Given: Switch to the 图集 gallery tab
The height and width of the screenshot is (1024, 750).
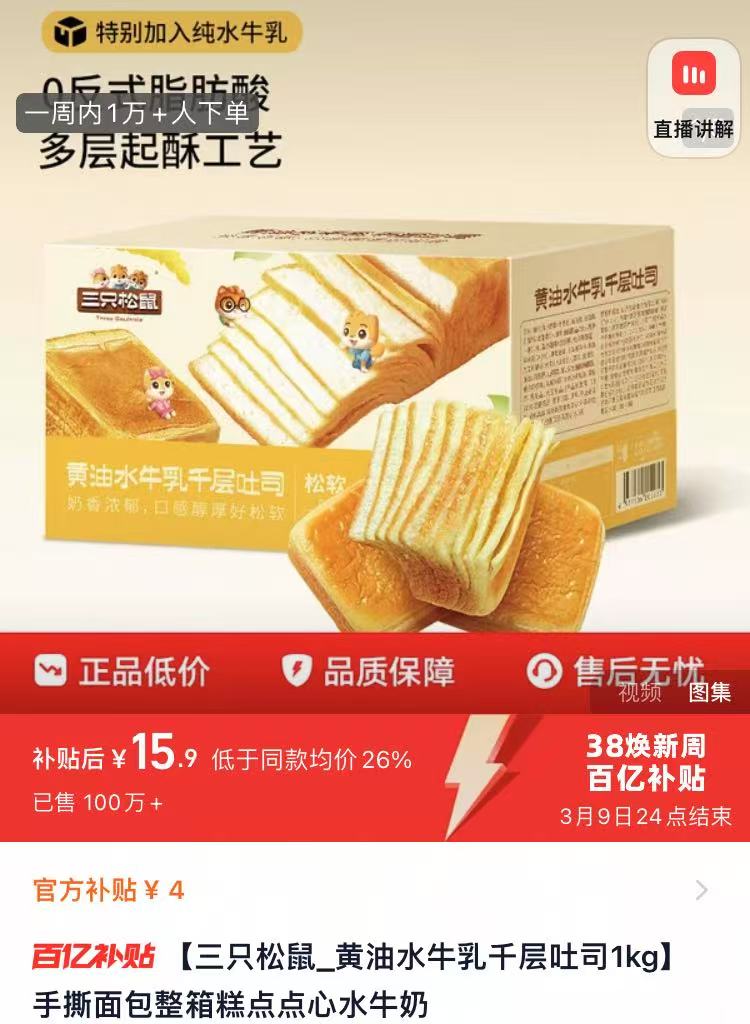Looking at the screenshot, I should click(x=709, y=692).
